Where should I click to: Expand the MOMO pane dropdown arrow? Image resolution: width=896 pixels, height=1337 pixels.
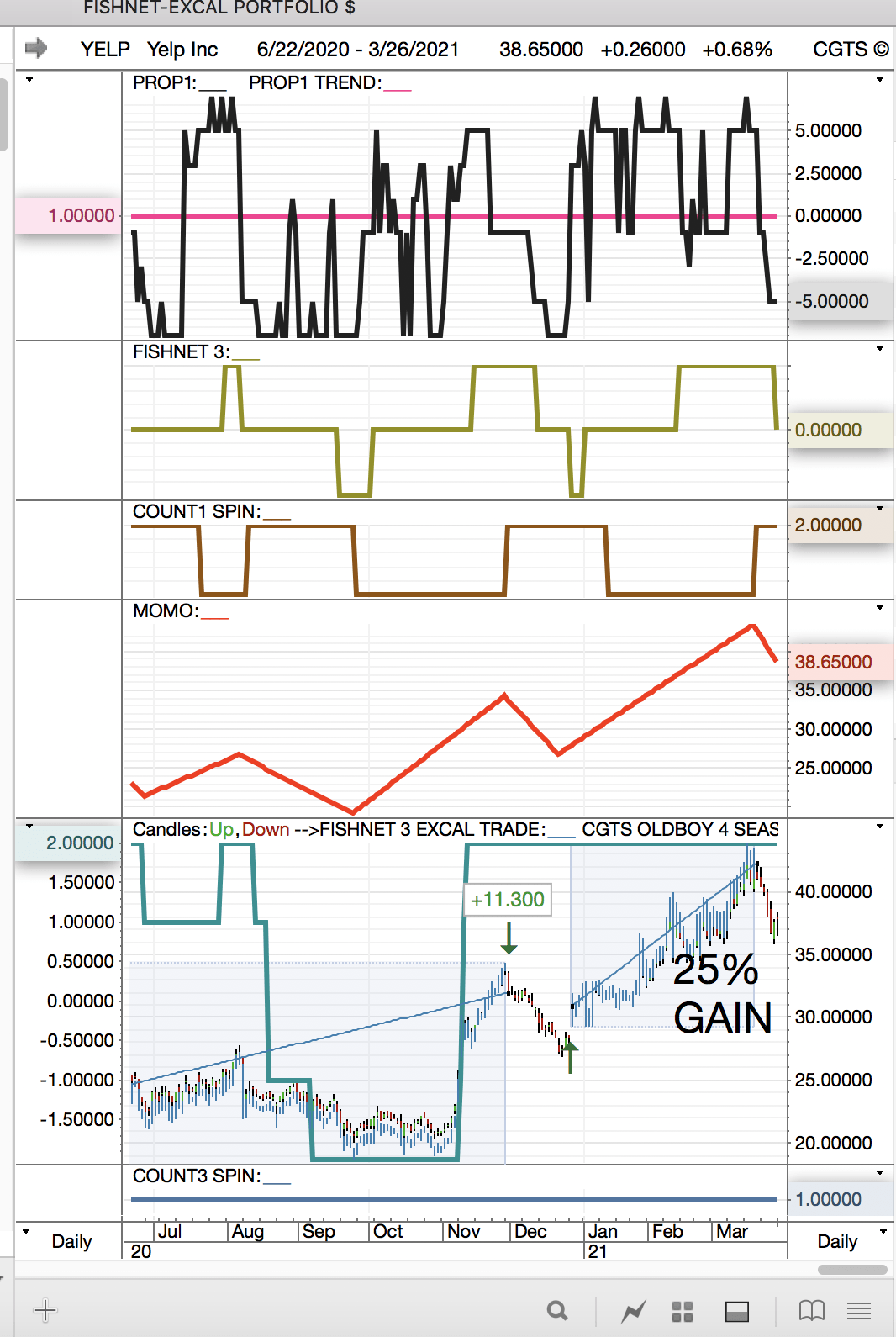[x=880, y=608]
